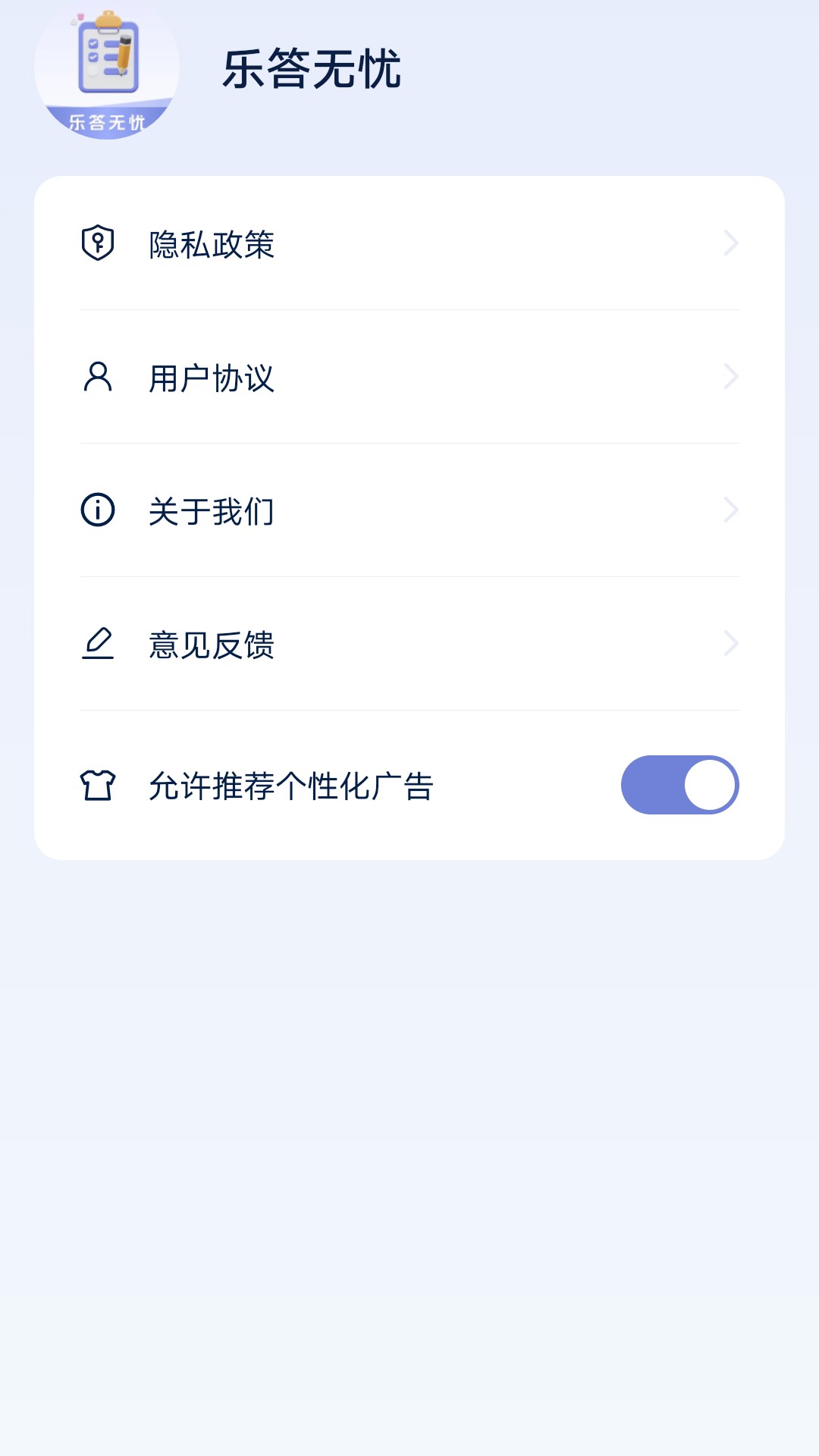This screenshot has height=1456, width=819.
Task: Click the shirt icon beside personalized ads
Action: (x=97, y=784)
